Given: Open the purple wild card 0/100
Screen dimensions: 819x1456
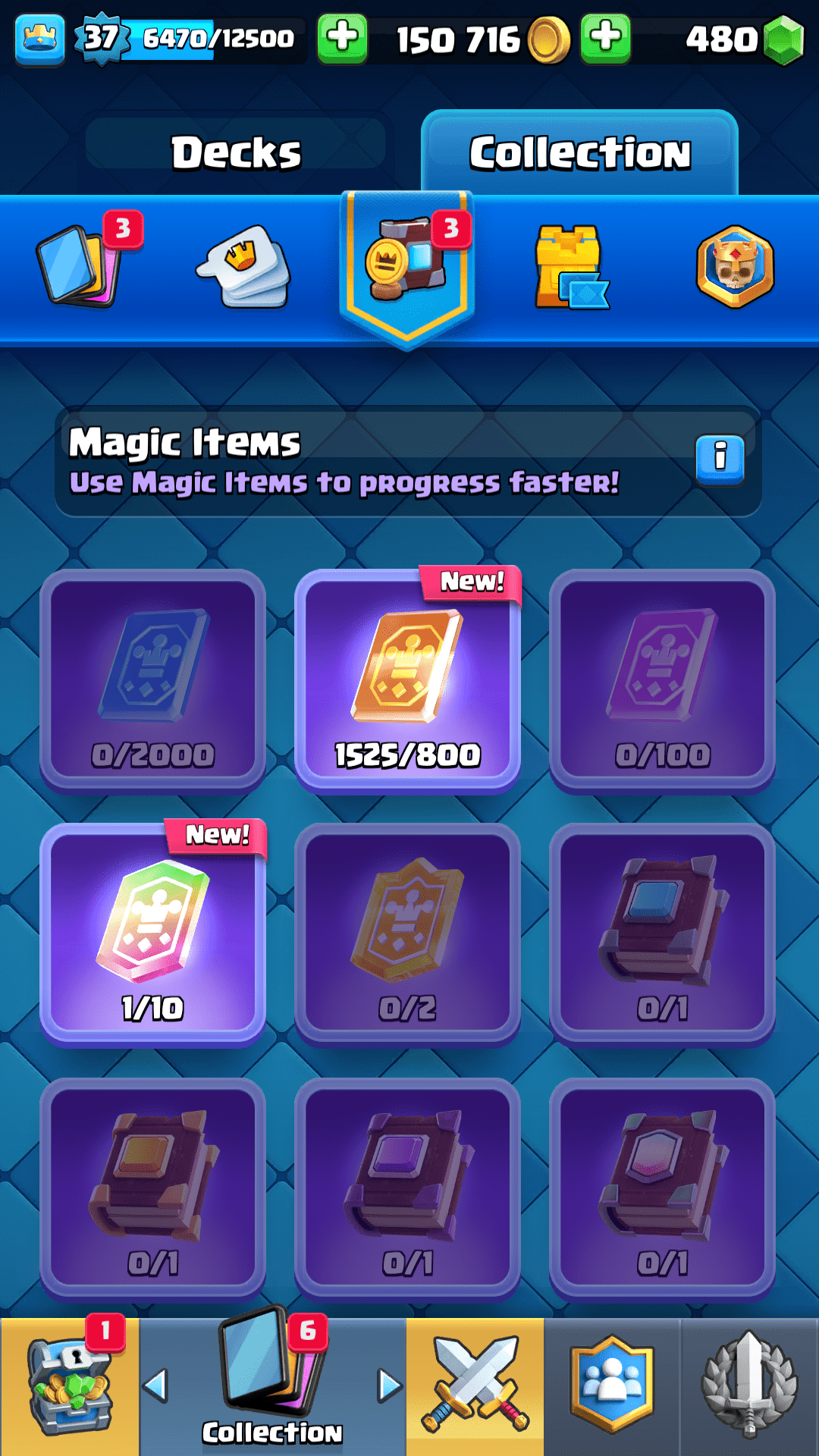Looking at the screenshot, I should point(662,679).
